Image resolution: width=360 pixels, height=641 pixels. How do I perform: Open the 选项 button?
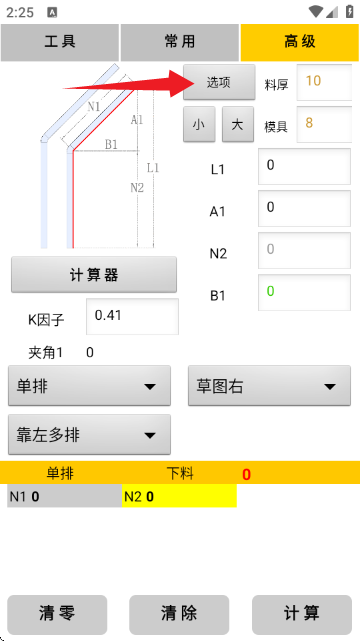coord(219,82)
